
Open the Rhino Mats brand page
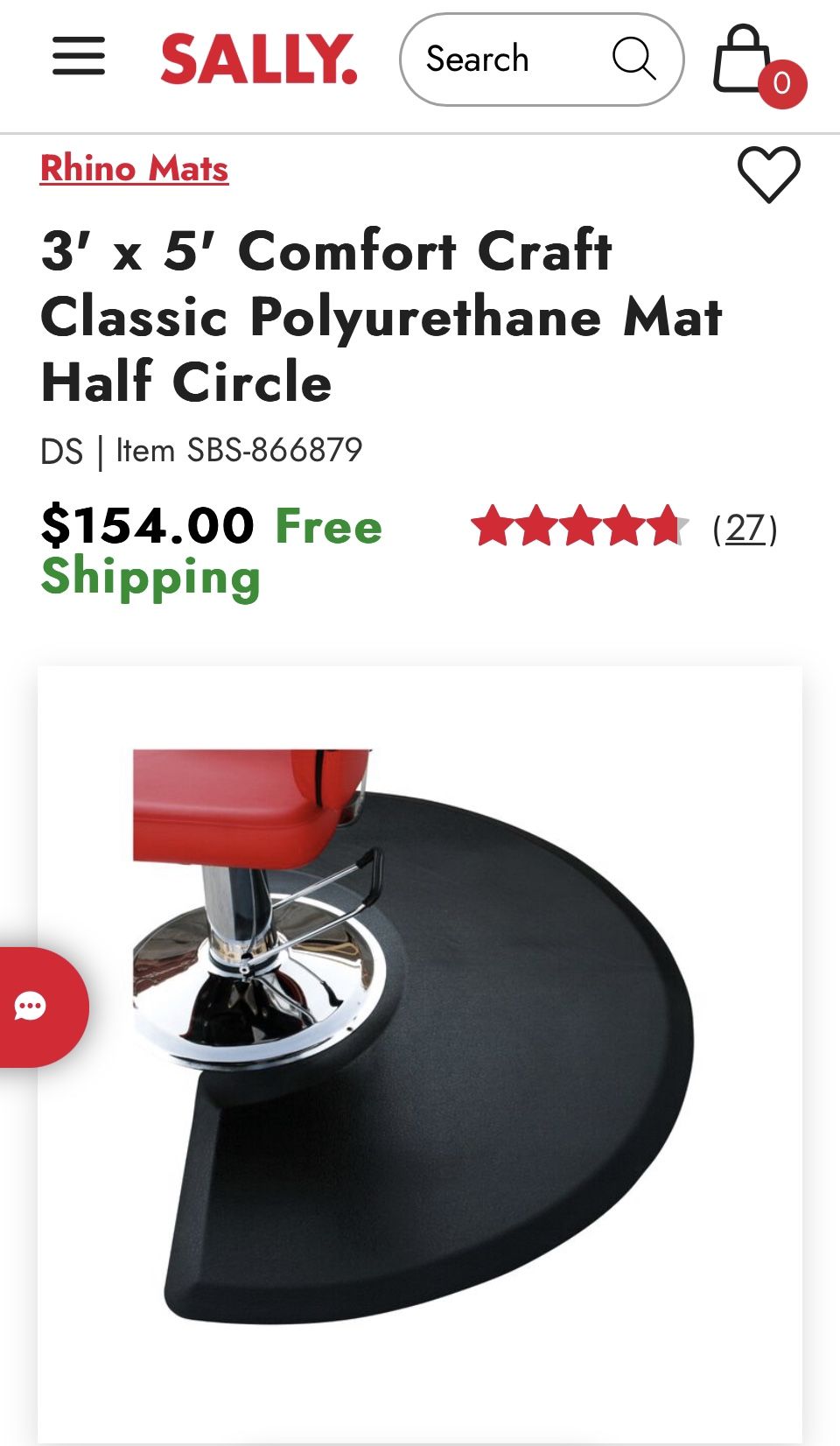click(135, 169)
